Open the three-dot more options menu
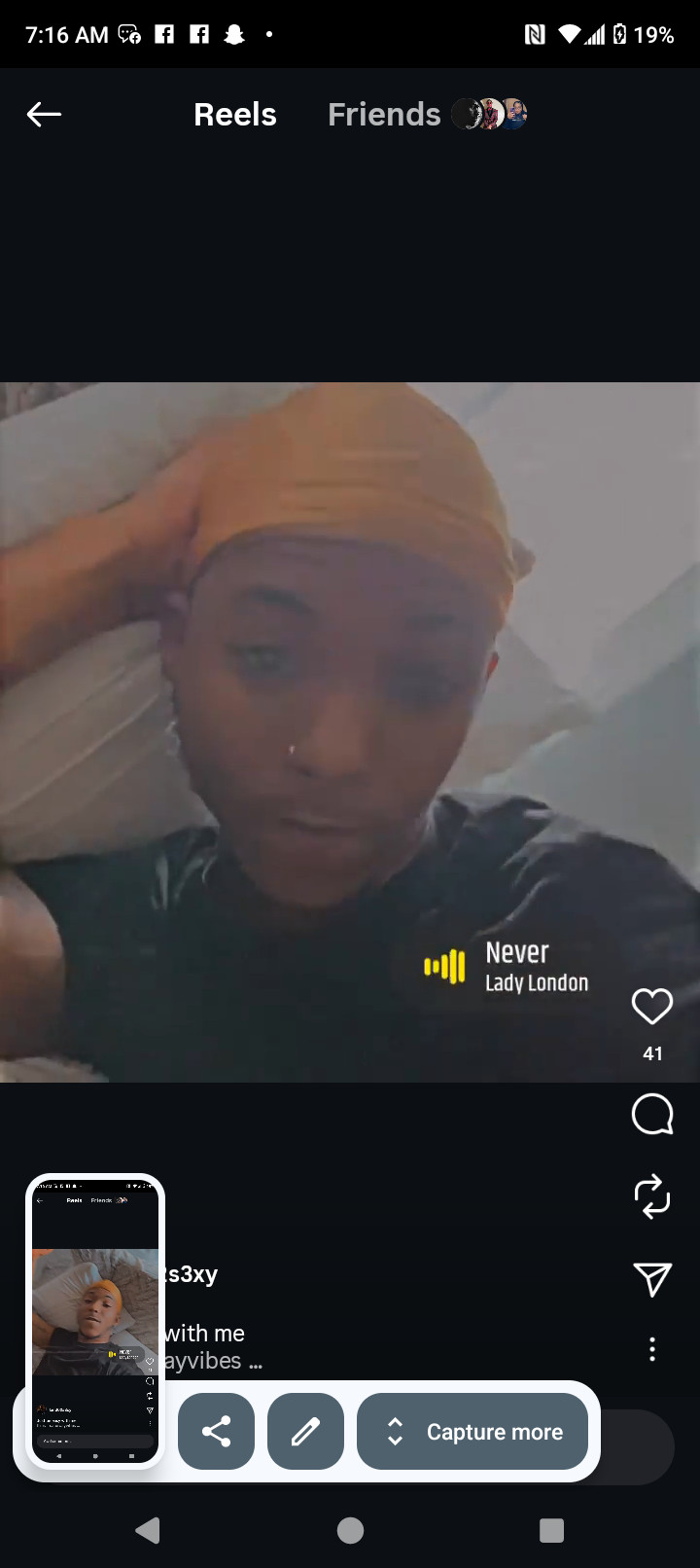Image resolution: width=700 pixels, height=1568 pixels. pos(652,1349)
